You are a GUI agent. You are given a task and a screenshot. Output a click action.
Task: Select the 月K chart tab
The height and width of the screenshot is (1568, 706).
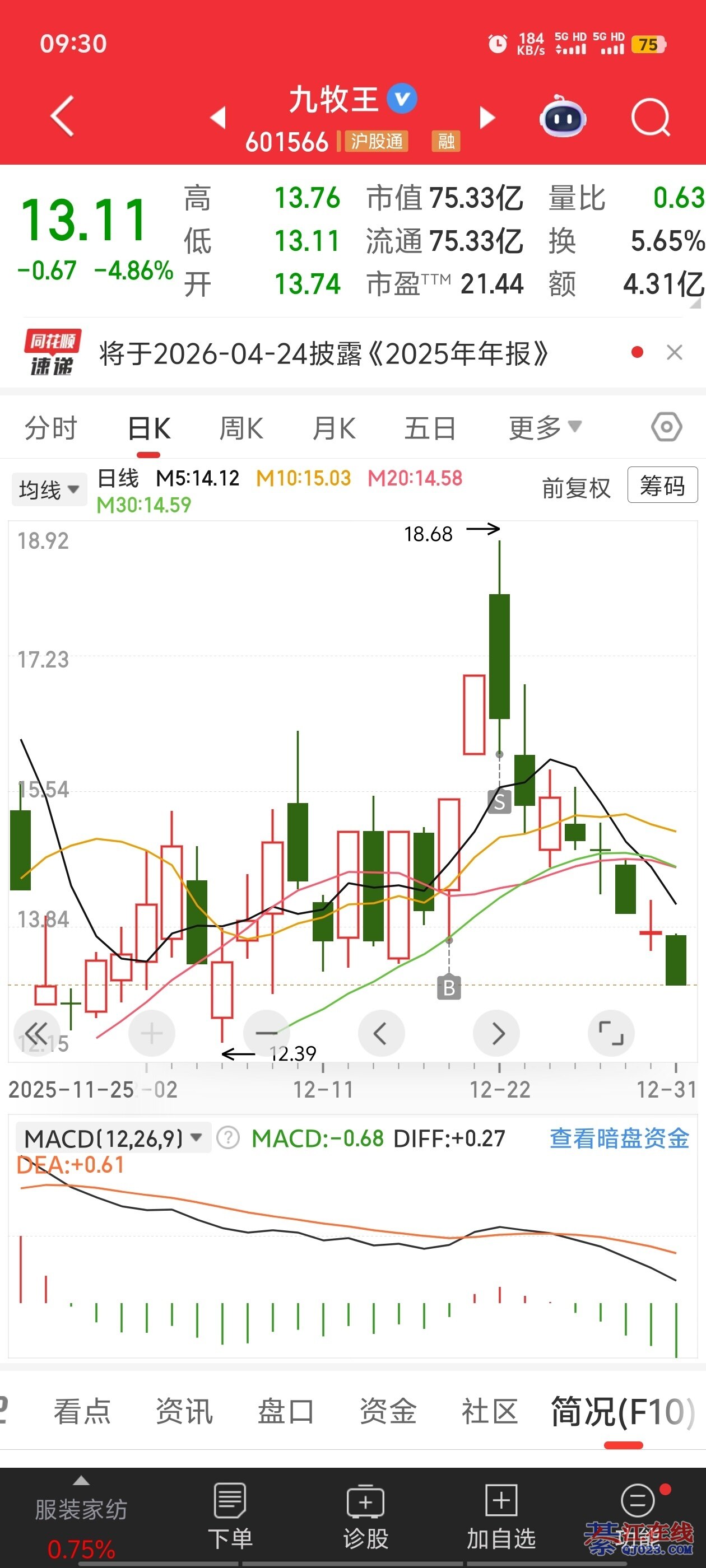pyautogui.click(x=334, y=428)
